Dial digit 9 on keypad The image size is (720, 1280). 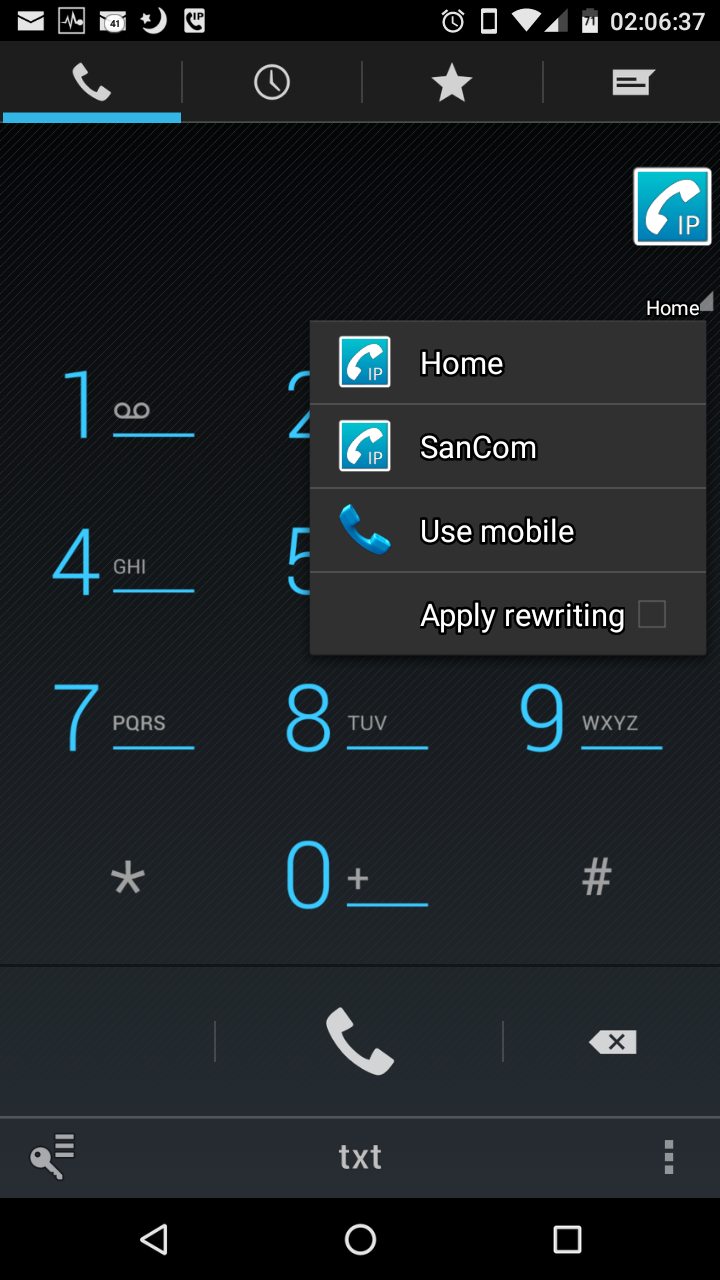[x=593, y=718]
